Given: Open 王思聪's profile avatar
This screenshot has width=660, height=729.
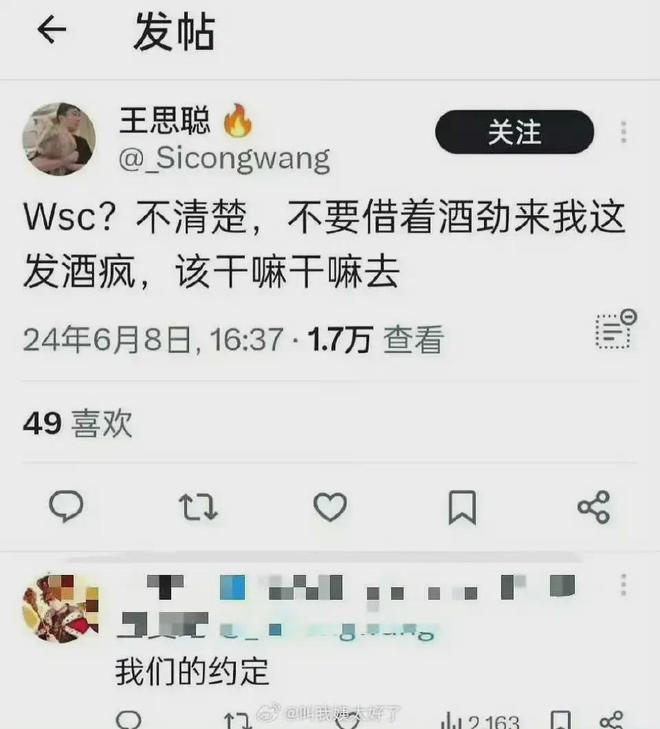Looking at the screenshot, I should (59, 139).
